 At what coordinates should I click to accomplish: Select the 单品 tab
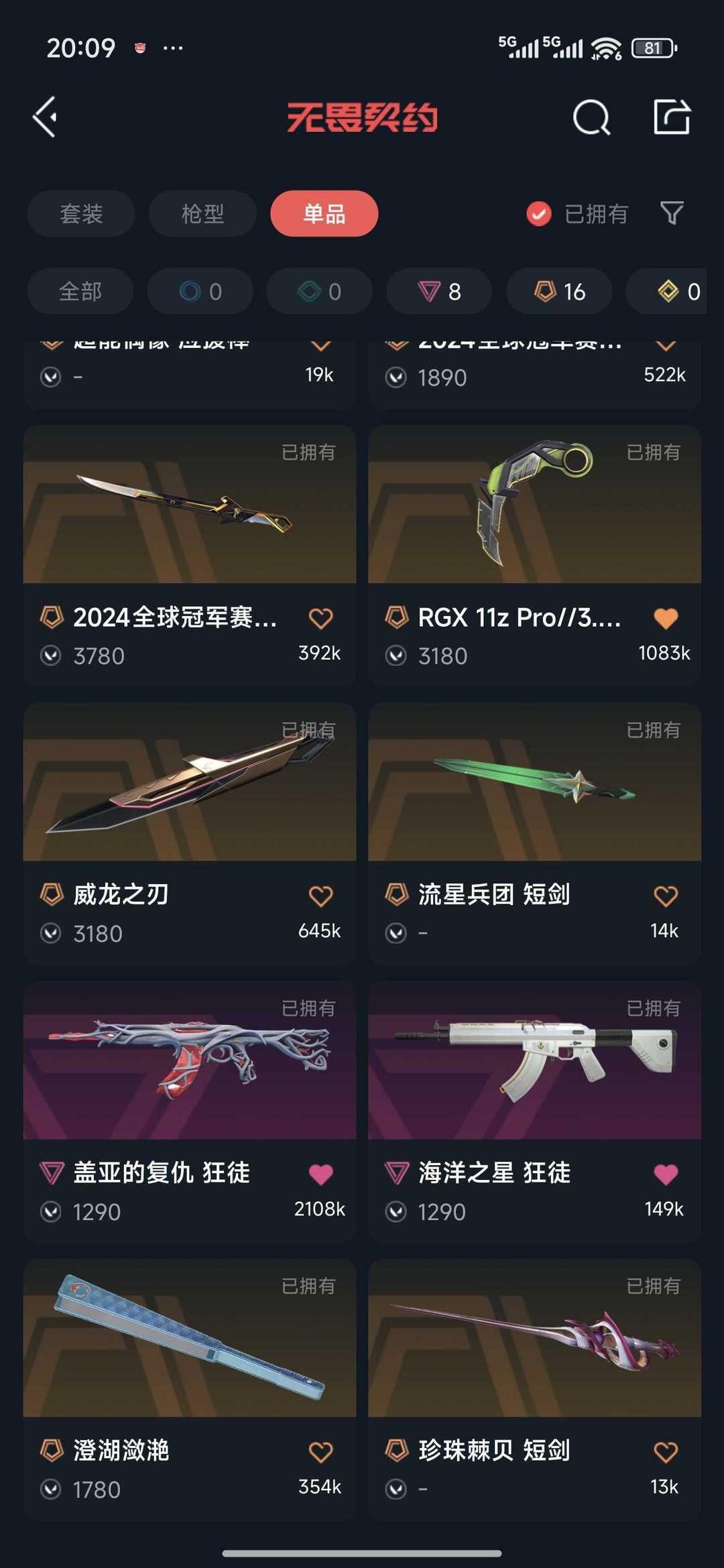(324, 214)
